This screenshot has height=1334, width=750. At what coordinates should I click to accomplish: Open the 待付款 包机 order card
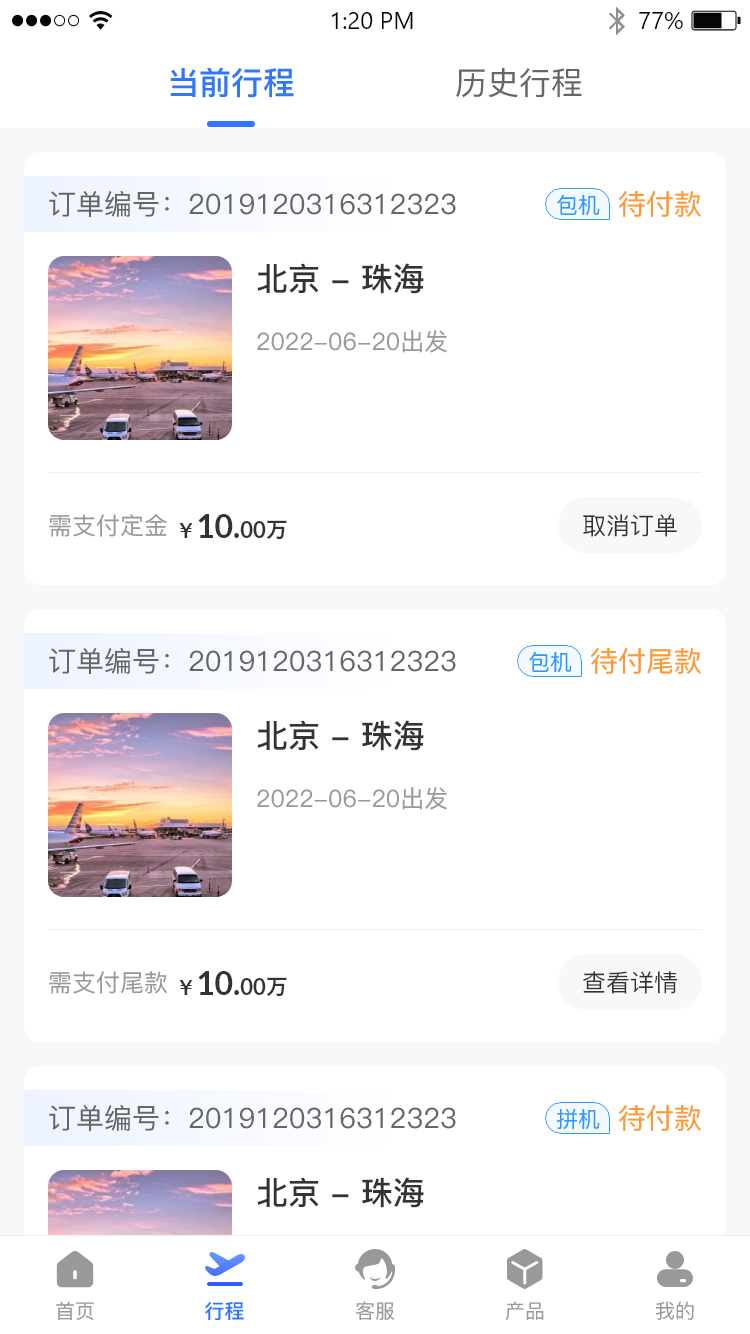[375, 368]
